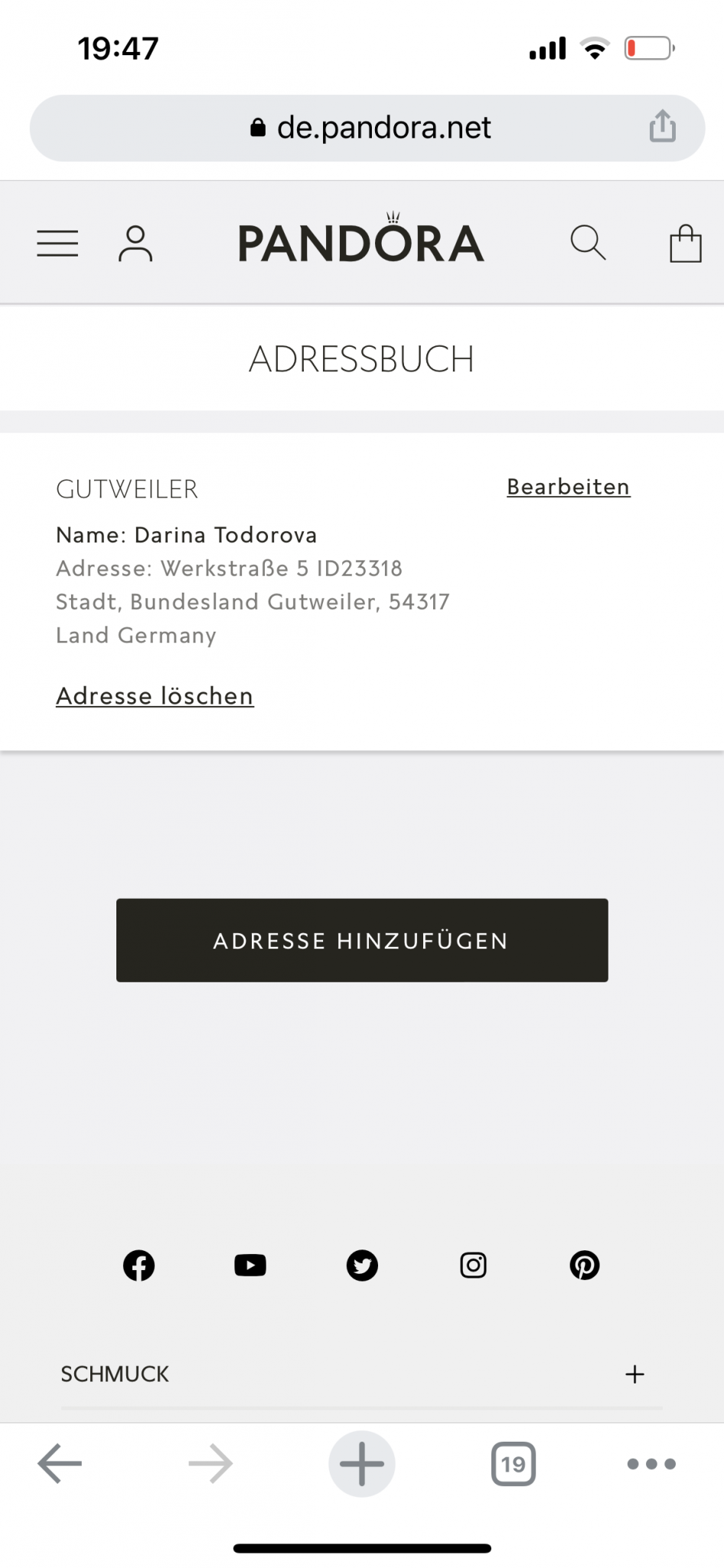Share the page from the address bar

[662, 127]
